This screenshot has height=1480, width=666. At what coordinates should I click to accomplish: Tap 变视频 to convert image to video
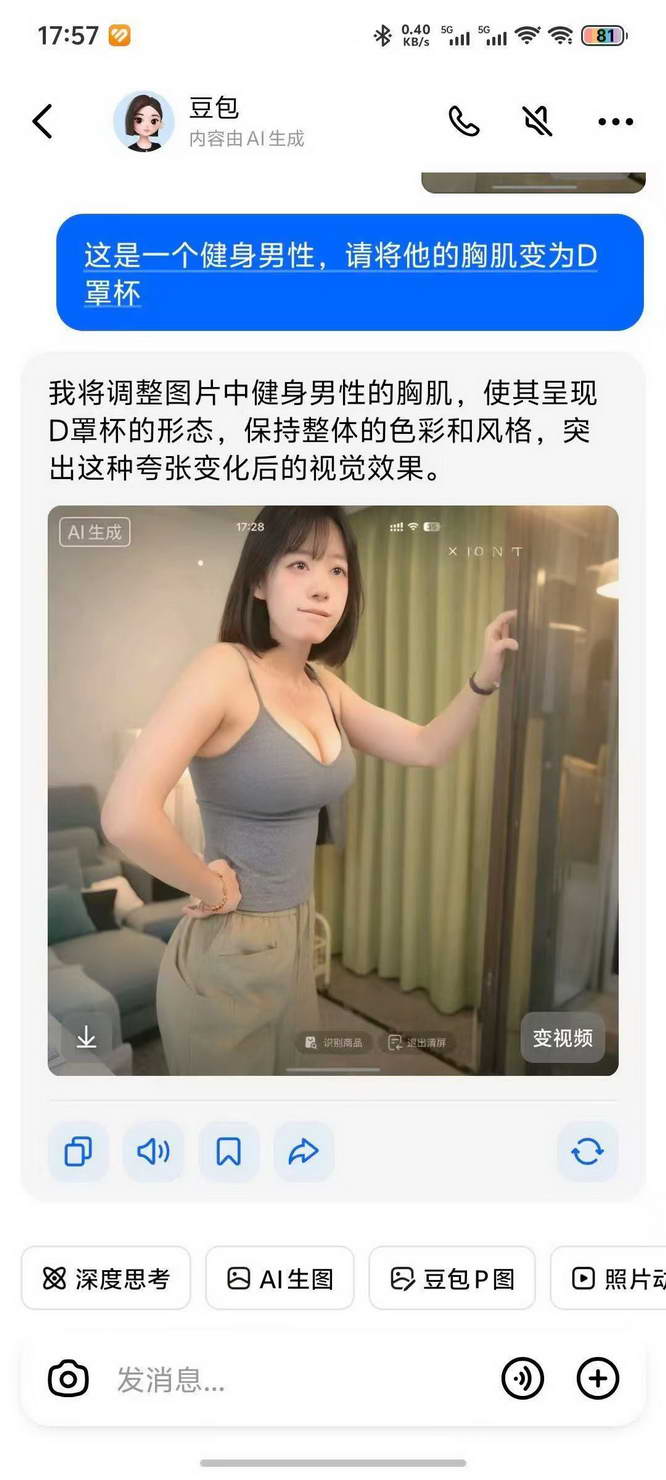562,1038
